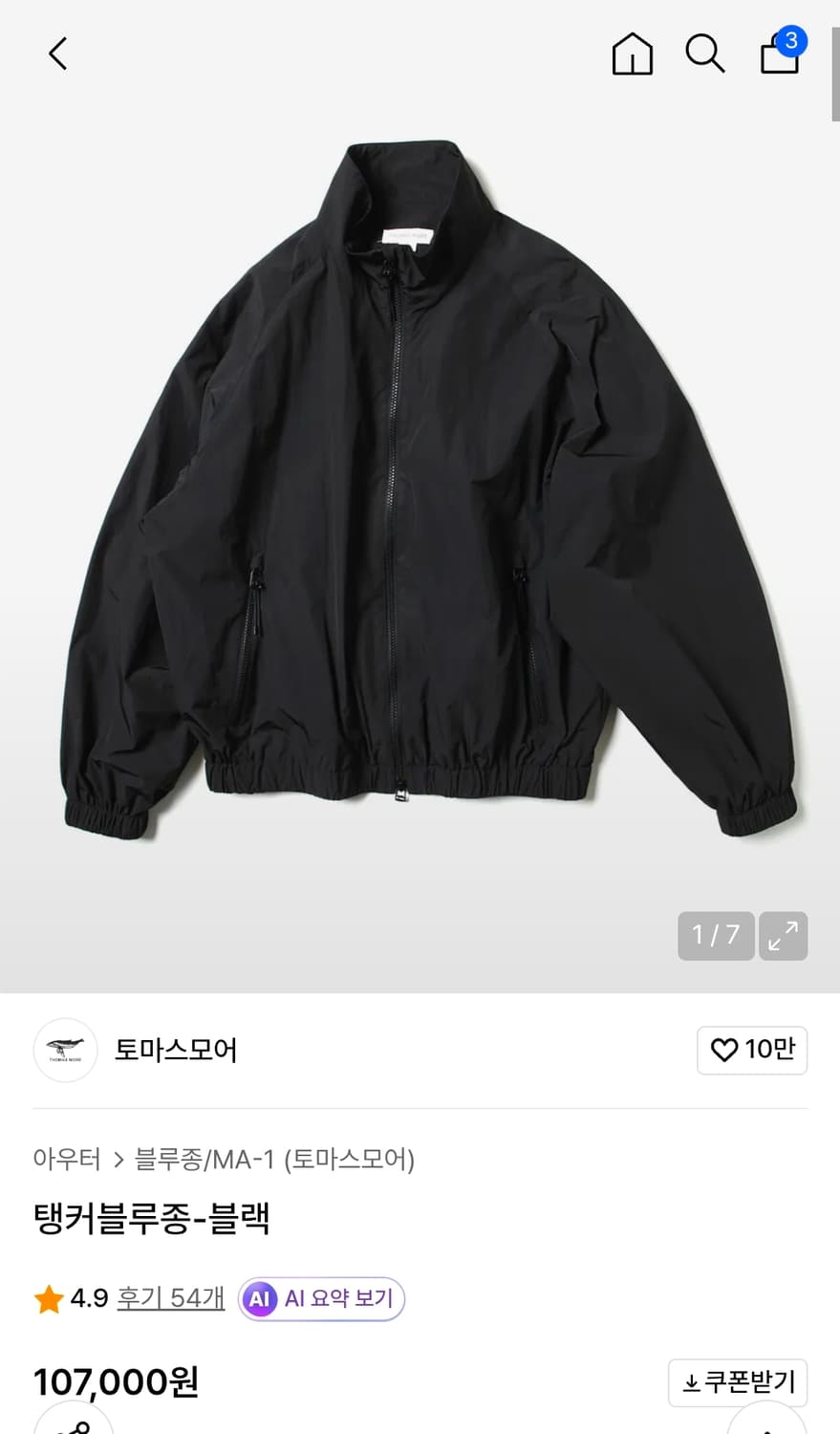This screenshot has width=840, height=1434.
Task: Expand the product image to fullscreen
Action: (x=783, y=936)
